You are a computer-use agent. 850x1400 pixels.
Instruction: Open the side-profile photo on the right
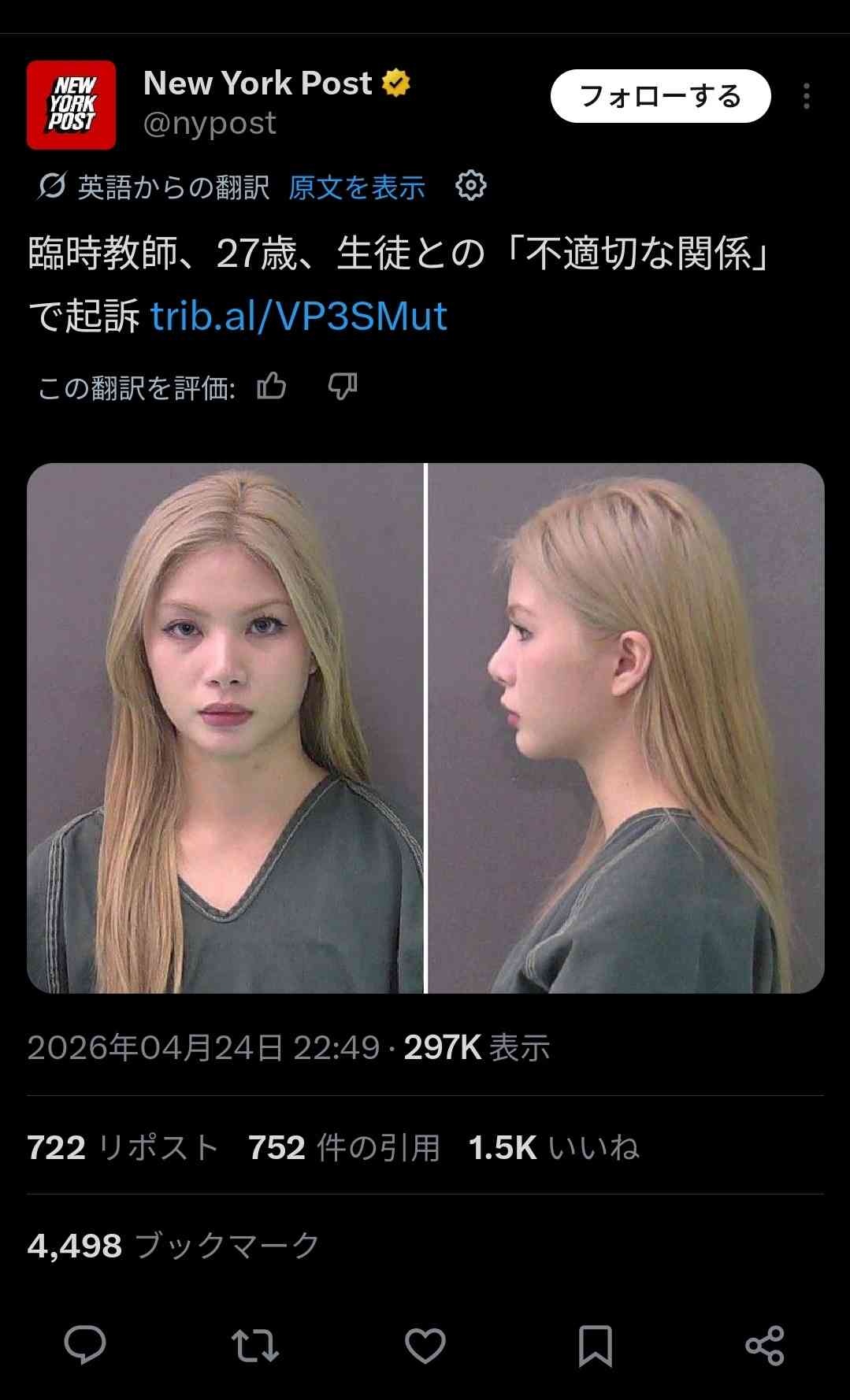point(625,728)
